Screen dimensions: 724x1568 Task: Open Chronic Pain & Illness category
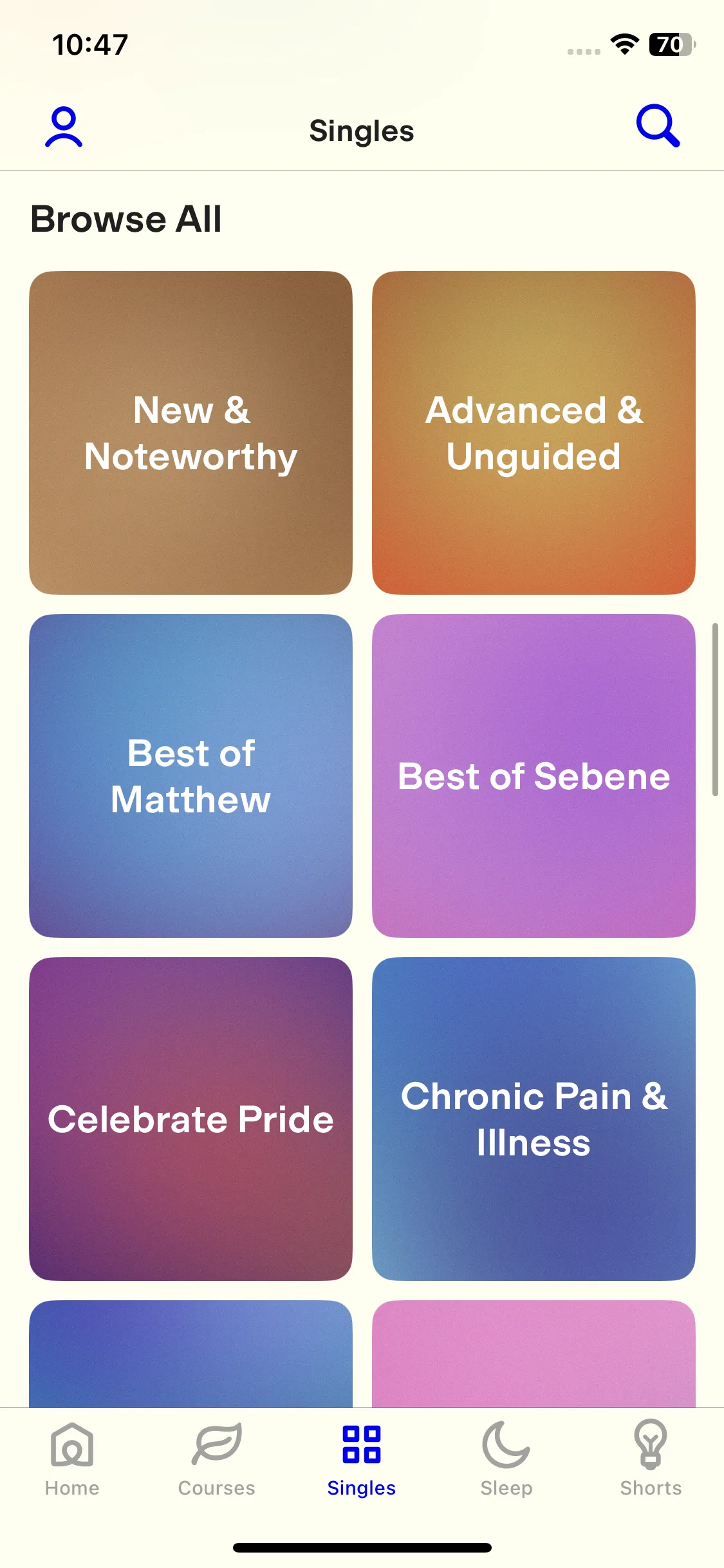(x=534, y=1119)
